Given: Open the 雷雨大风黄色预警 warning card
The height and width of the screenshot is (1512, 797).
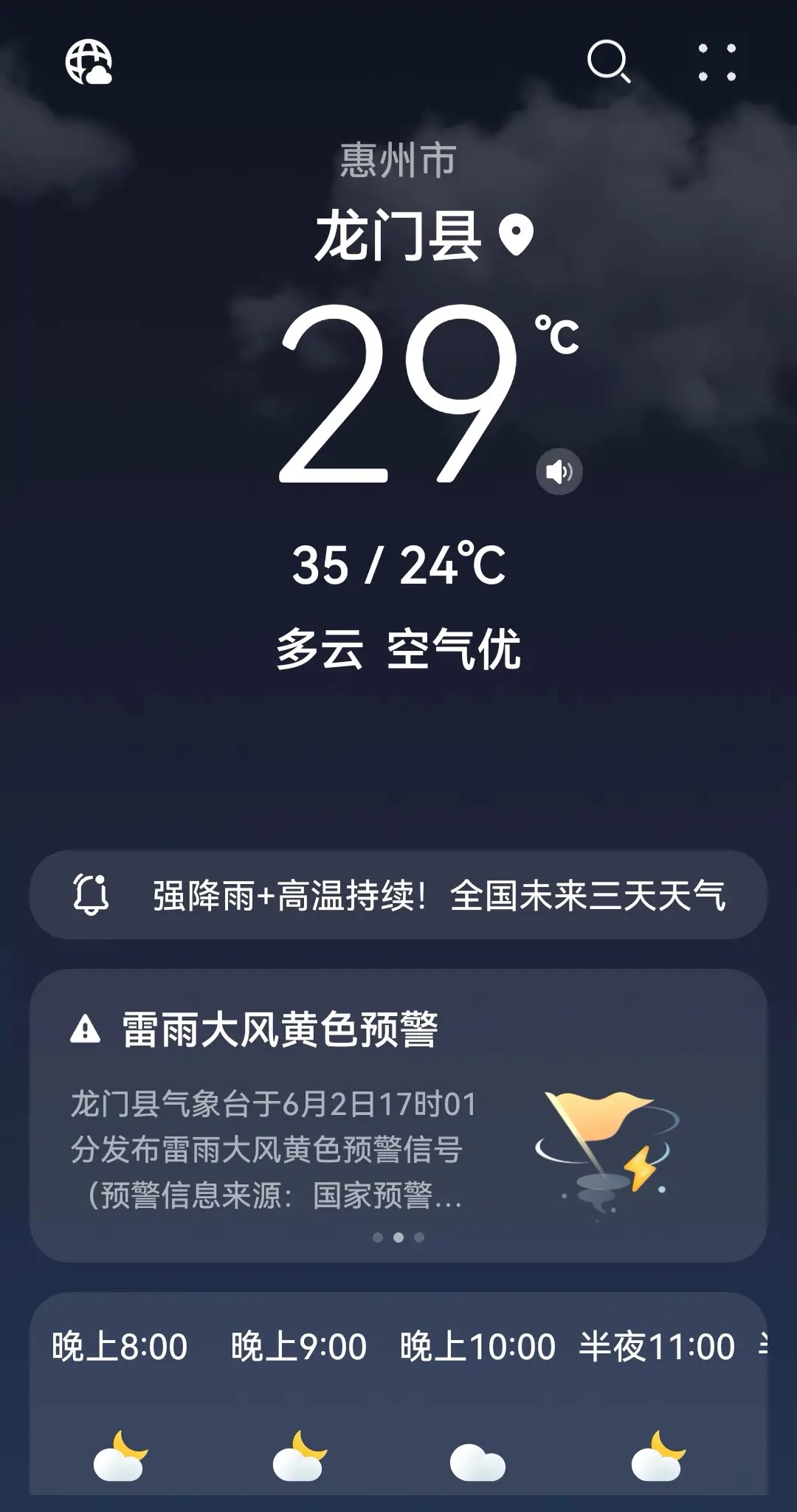Looking at the screenshot, I should point(398,1114).
